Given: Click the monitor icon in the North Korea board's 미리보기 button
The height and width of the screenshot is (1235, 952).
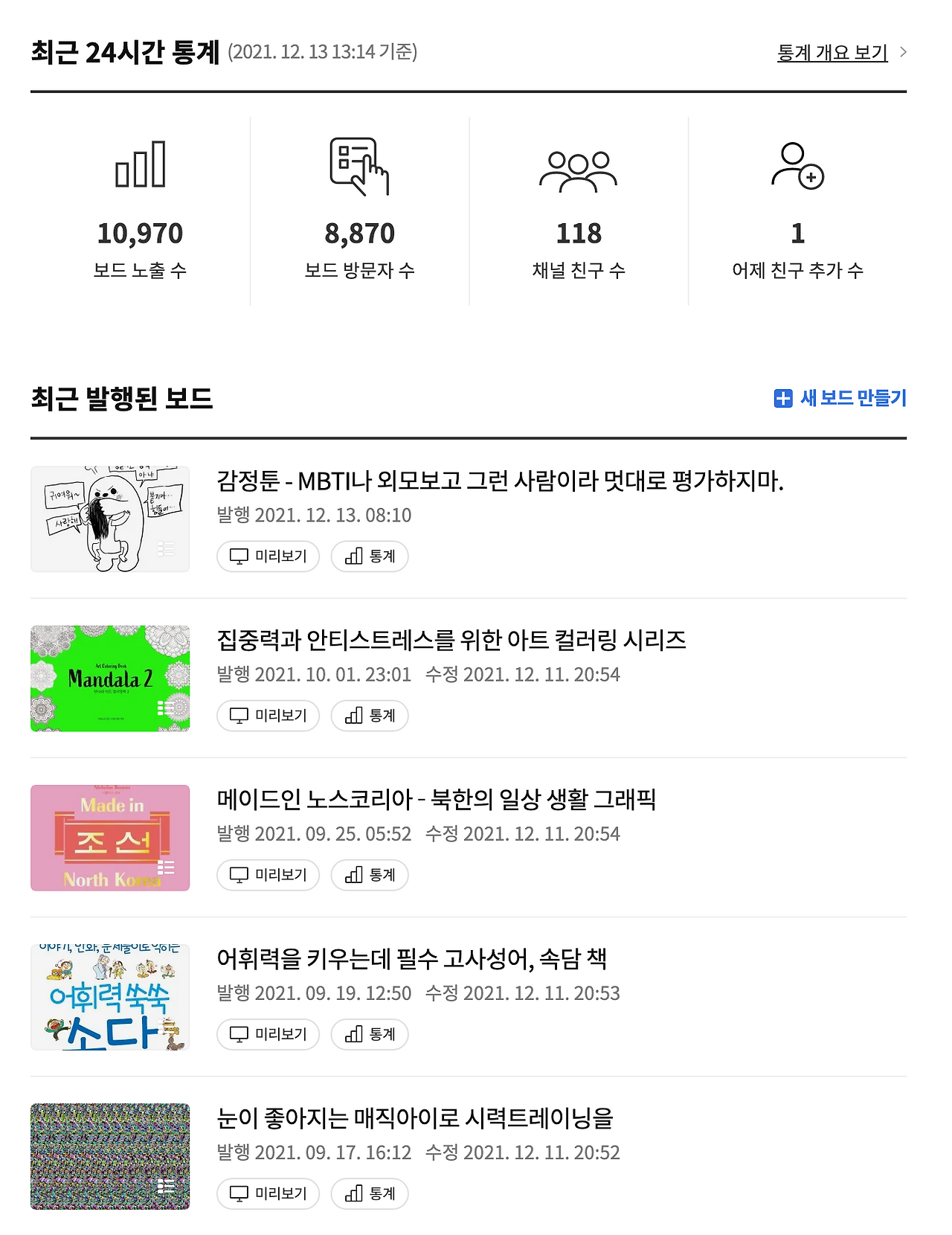Looking at the screenshot, I should coord(238,875).
